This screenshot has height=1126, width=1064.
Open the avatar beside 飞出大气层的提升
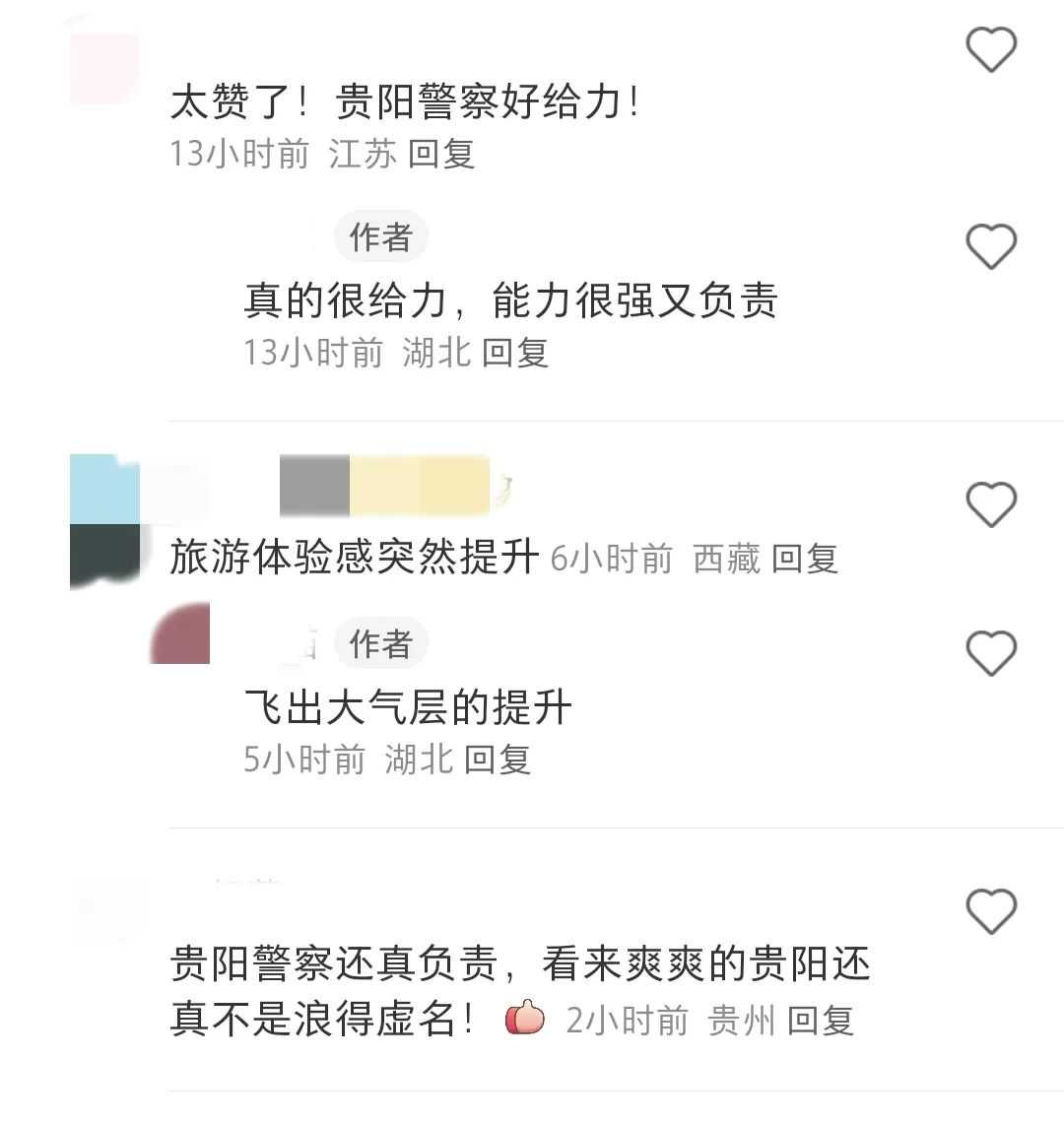pos(181,635)
